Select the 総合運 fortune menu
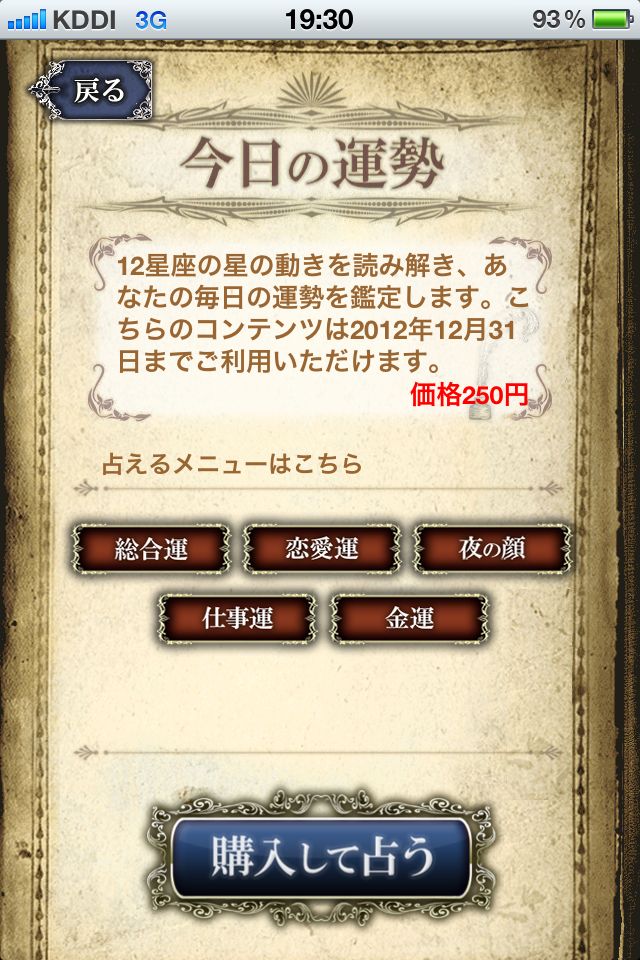 pyautogui.click(x=151, y=548)
